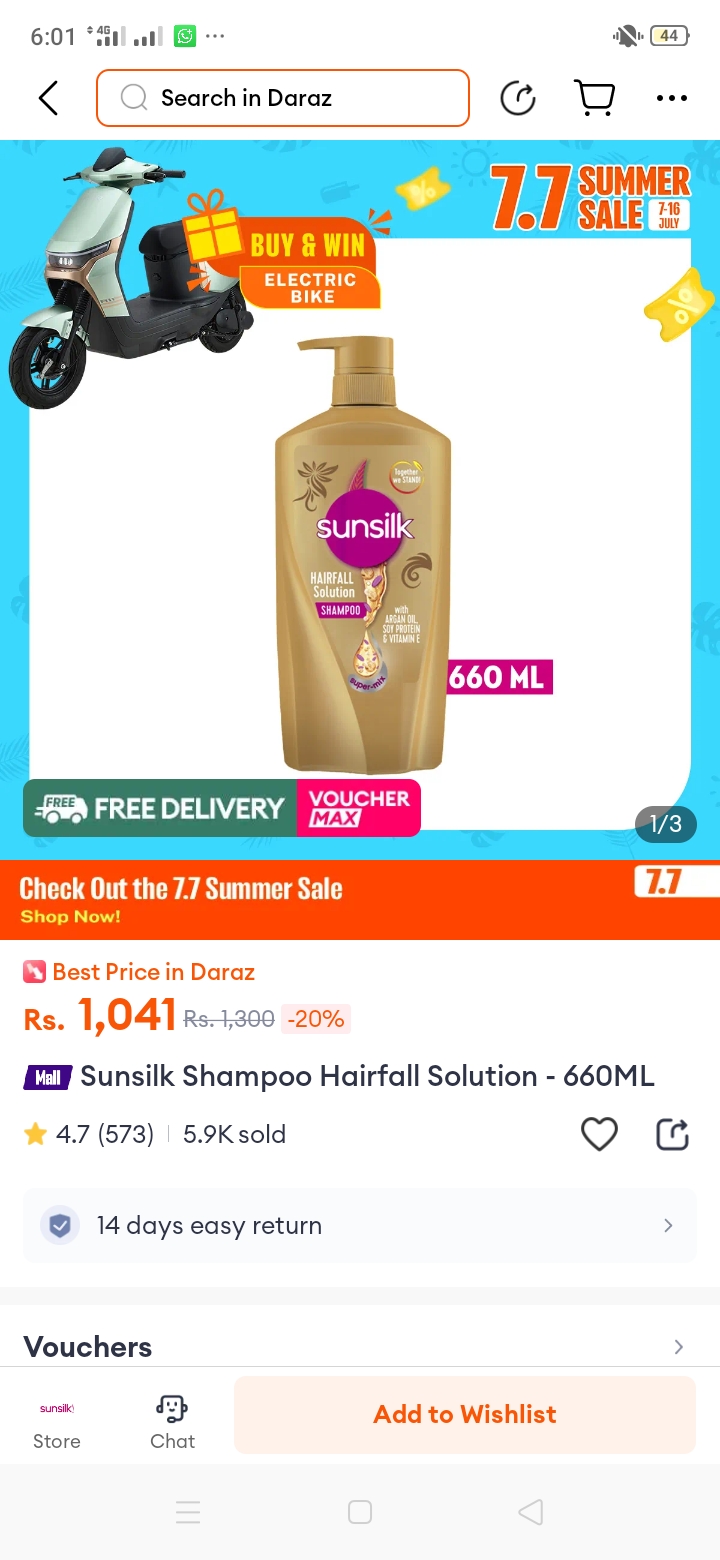Start a Chat with the seller
Screen dimensions: 720x1560
172,1422
